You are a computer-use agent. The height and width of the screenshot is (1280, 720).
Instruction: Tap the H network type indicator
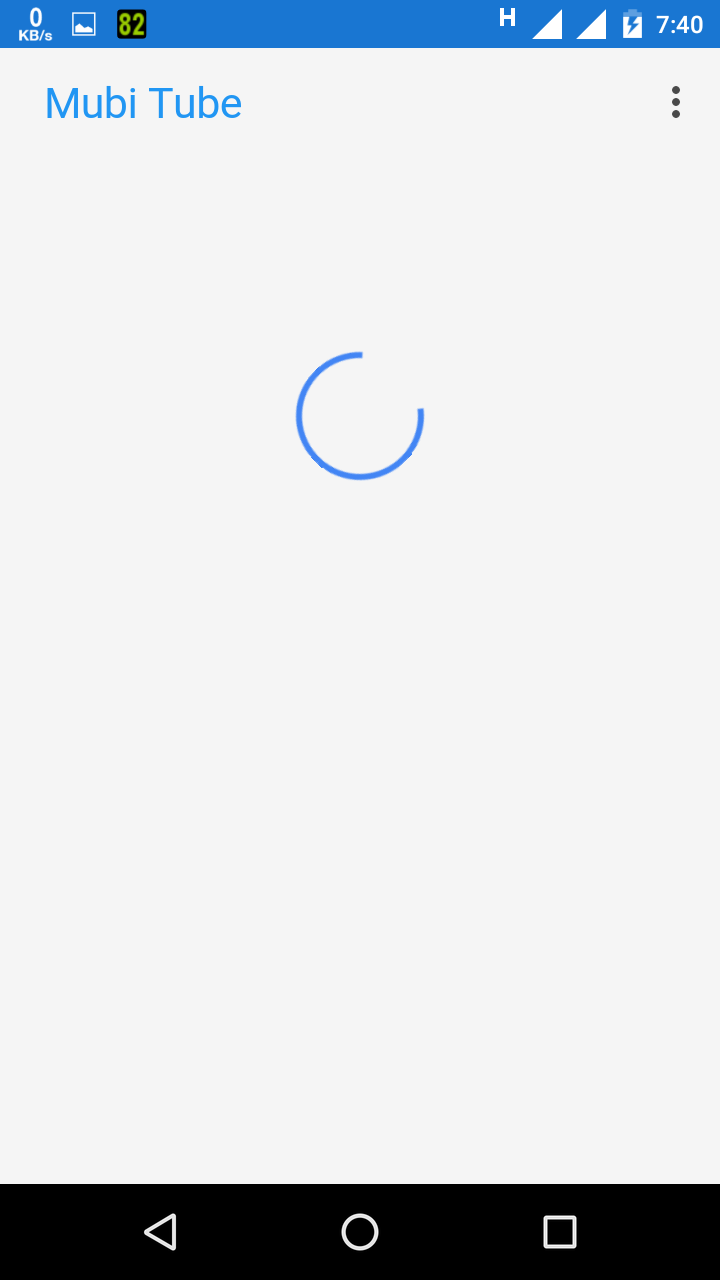click(x=507, y=17)
